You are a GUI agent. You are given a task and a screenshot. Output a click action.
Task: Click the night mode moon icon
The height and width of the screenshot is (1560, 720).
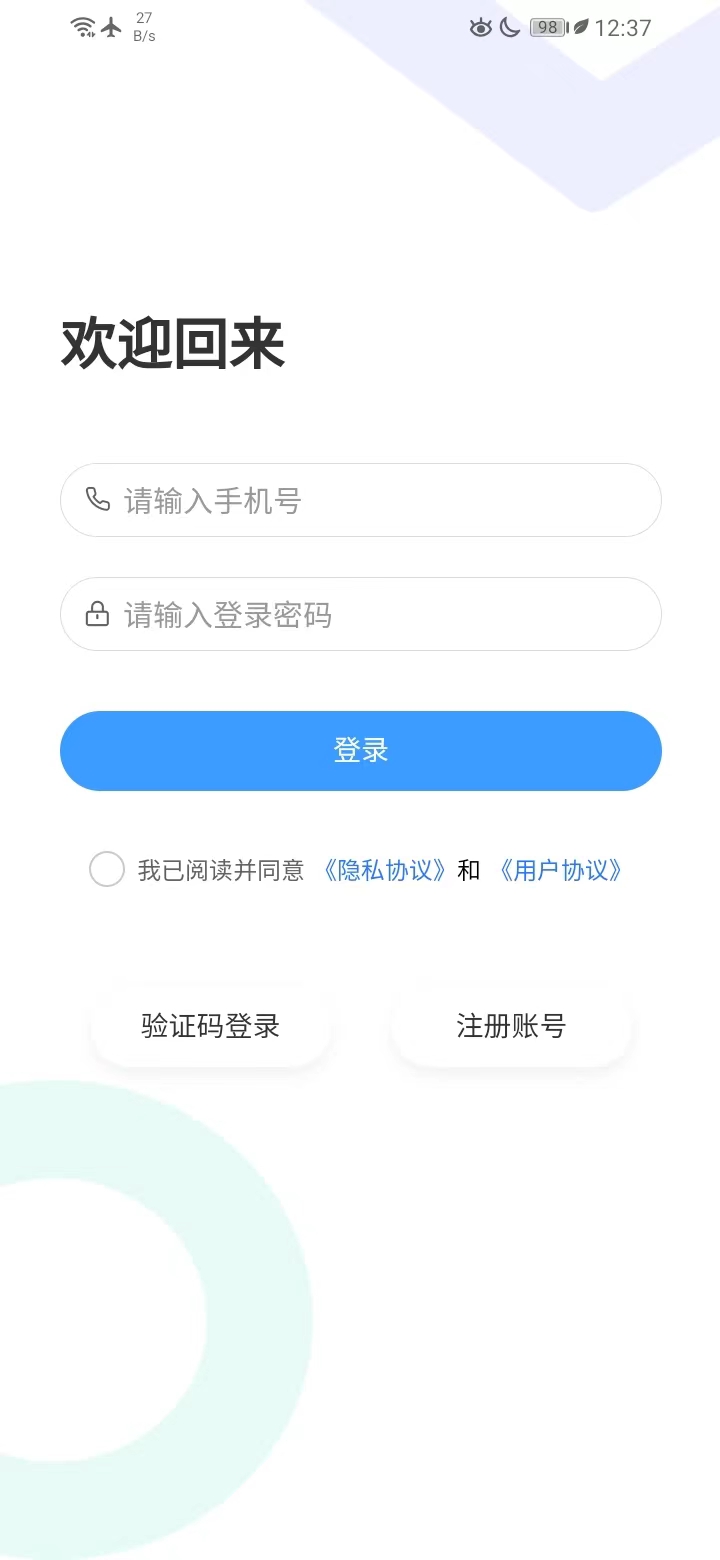click(510, 27)
